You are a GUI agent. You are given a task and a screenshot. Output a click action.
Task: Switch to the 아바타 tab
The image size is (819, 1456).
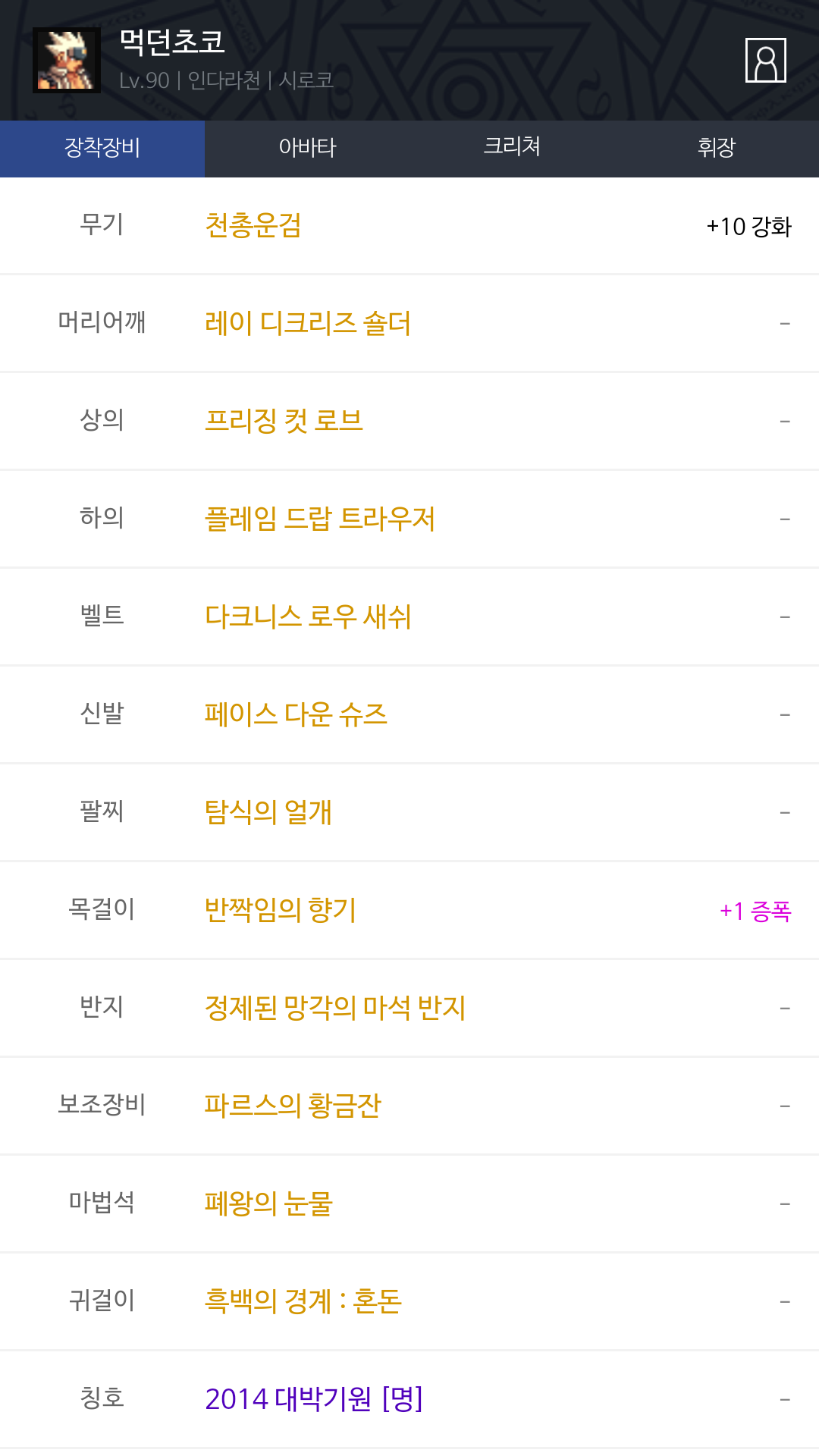pyautogui.click(x=307, y=148)
